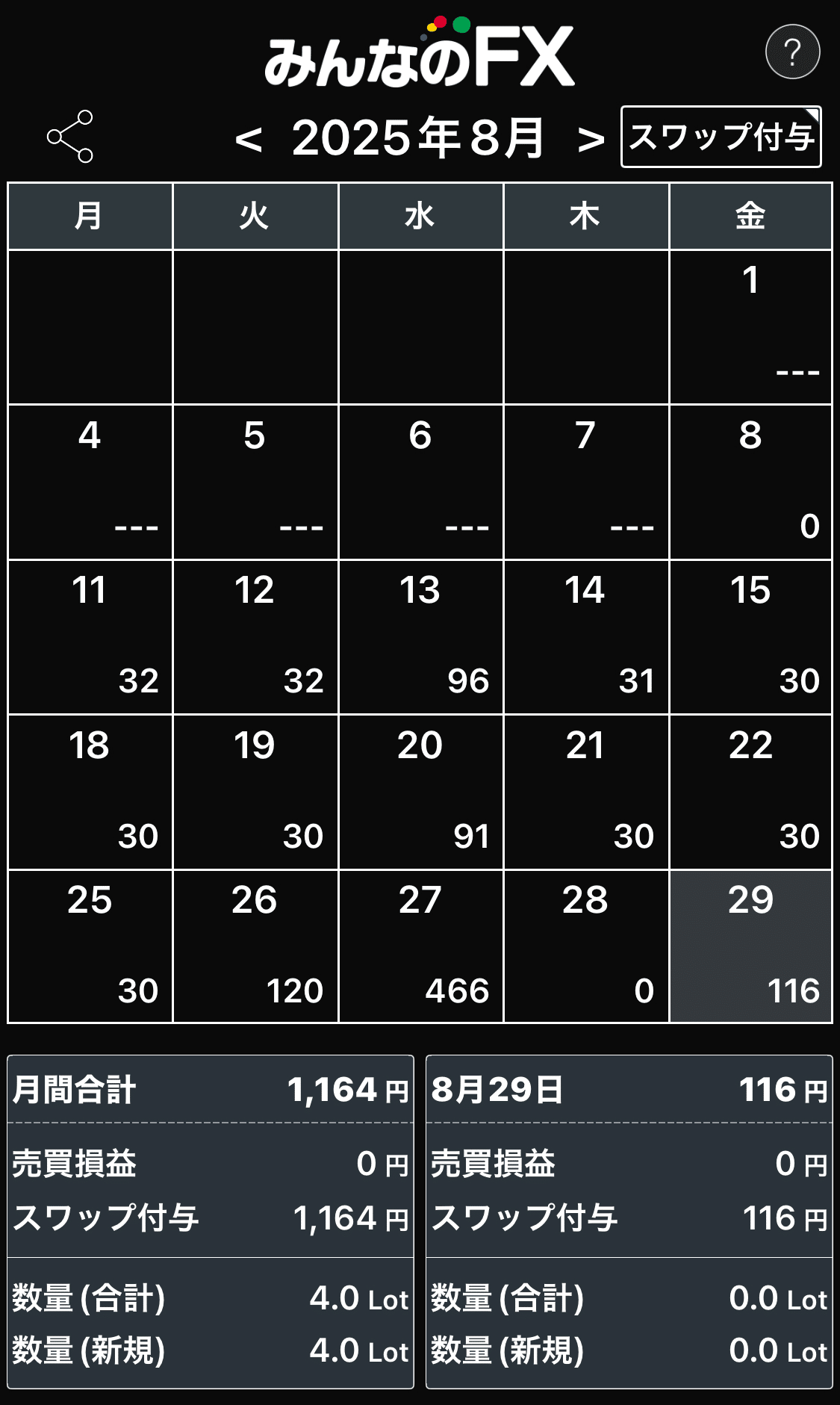Select August 8 in the calendar

point(750,482)
